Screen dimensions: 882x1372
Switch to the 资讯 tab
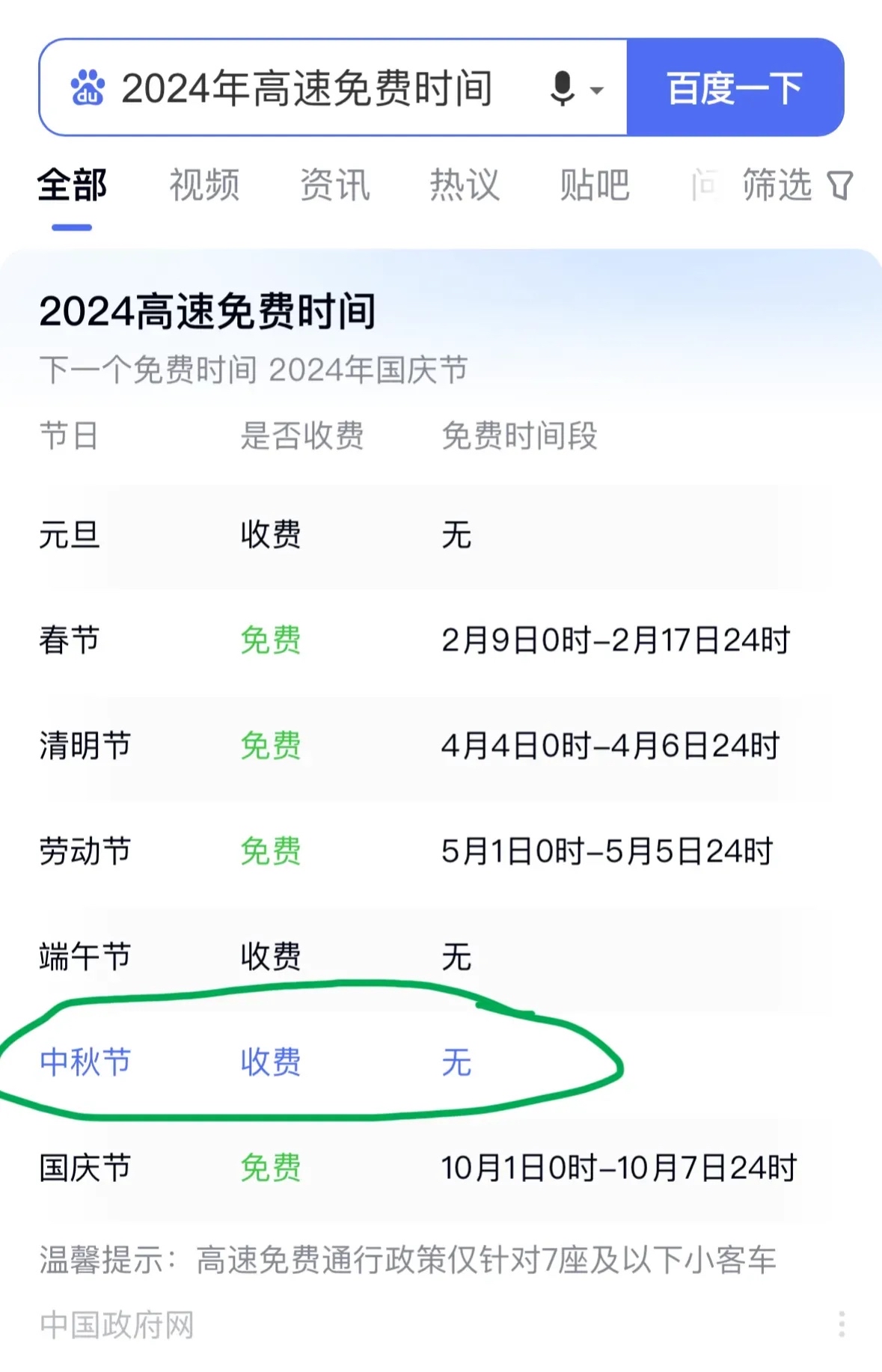[x=334, y=186]
